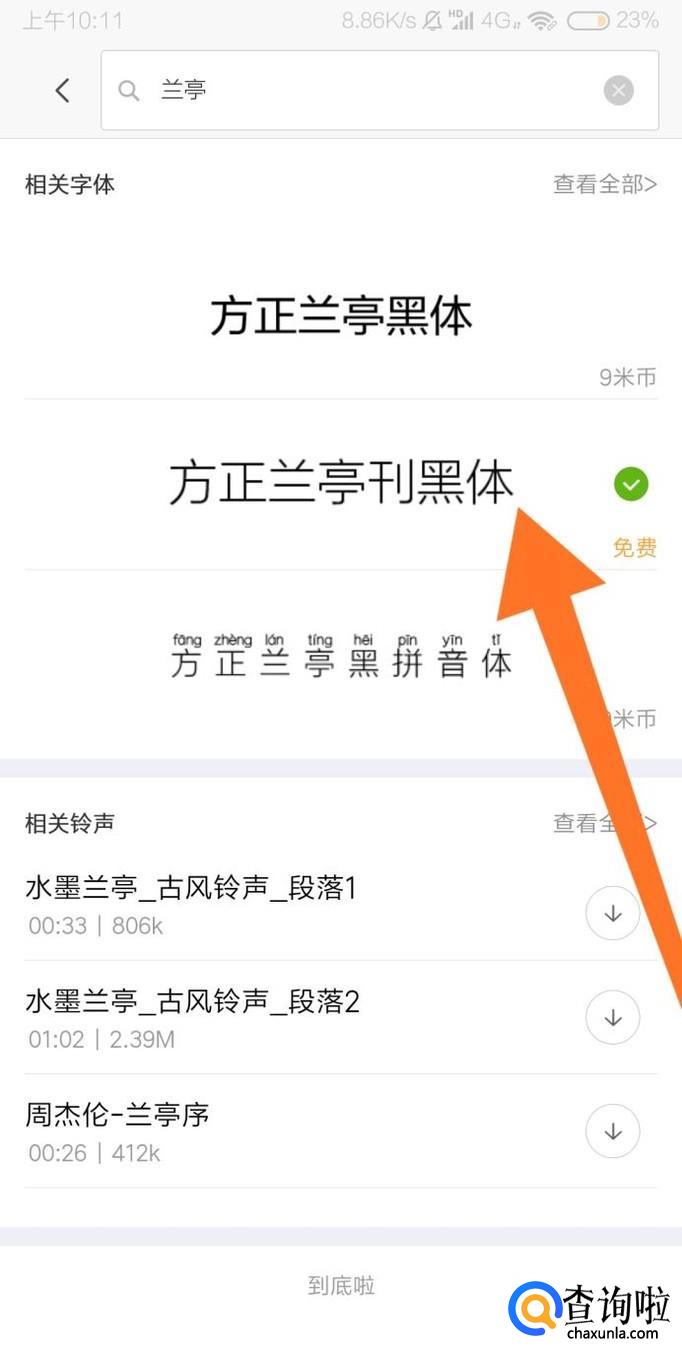The height and width of the screenshot is (1364, 682).
Task: View all related fonts
Action: pos(604,184)
